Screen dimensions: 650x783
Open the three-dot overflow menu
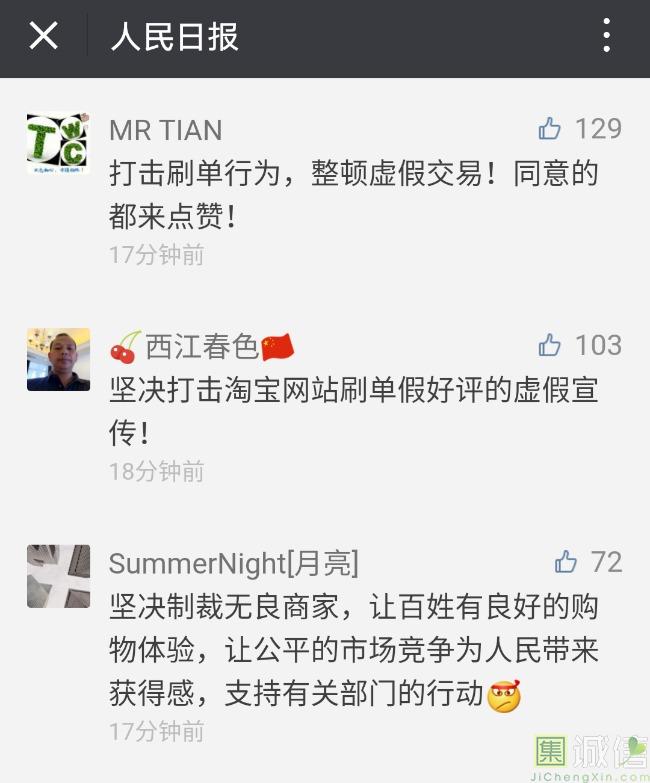pos(606,37)
